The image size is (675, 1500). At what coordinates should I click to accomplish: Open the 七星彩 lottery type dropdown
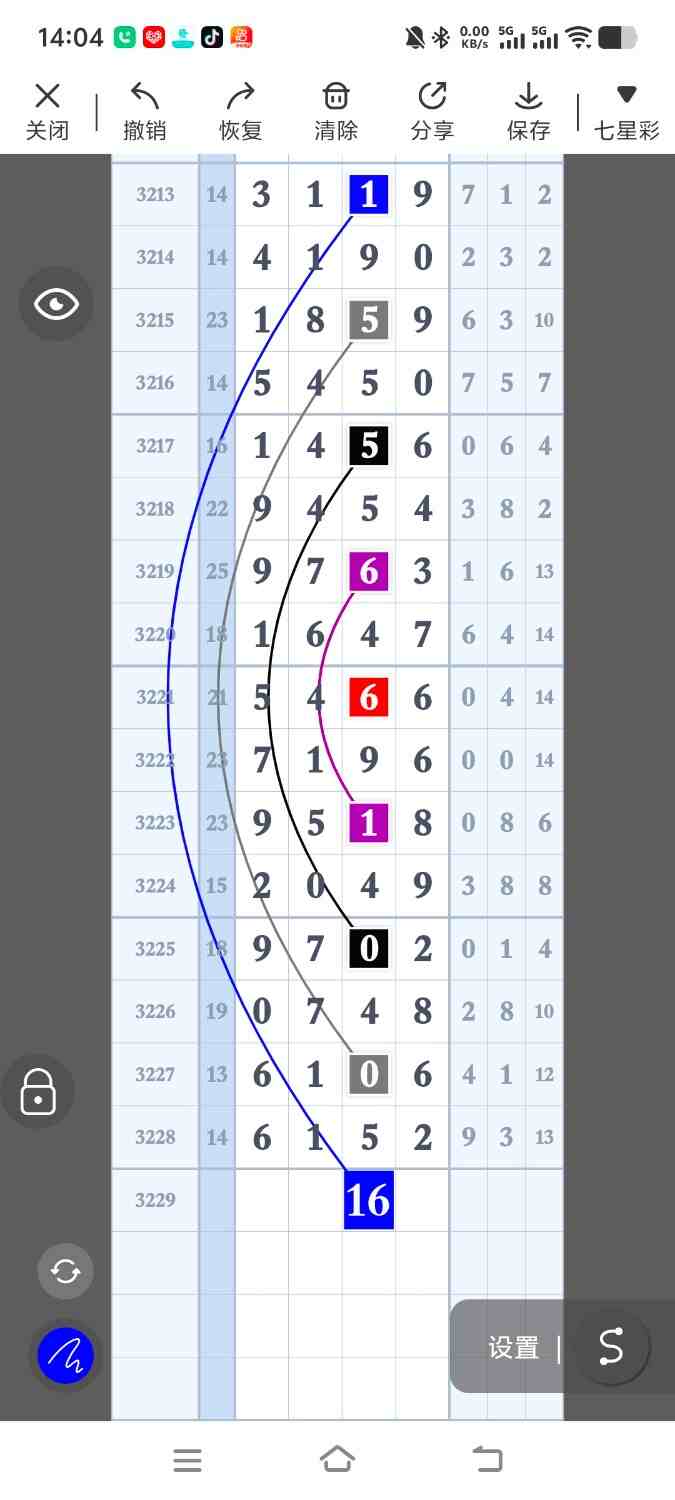pos(626,110)
